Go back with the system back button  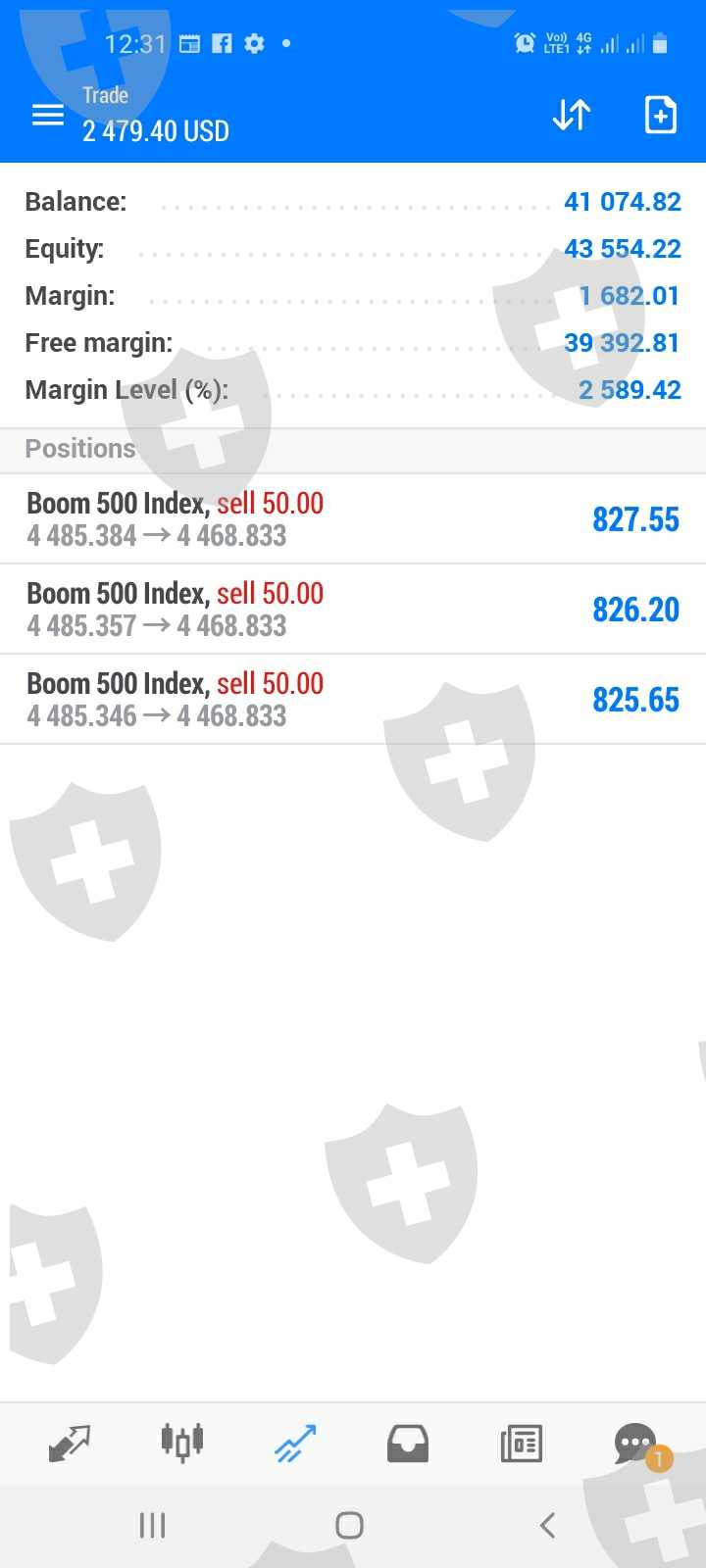pos(547,1525)
